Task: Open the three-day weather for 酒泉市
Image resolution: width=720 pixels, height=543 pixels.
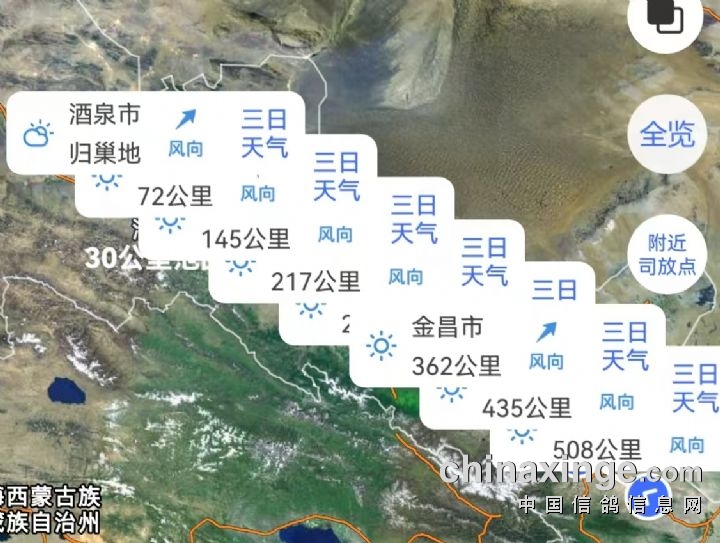Action: pyautogui.click(x=264, y=133)
